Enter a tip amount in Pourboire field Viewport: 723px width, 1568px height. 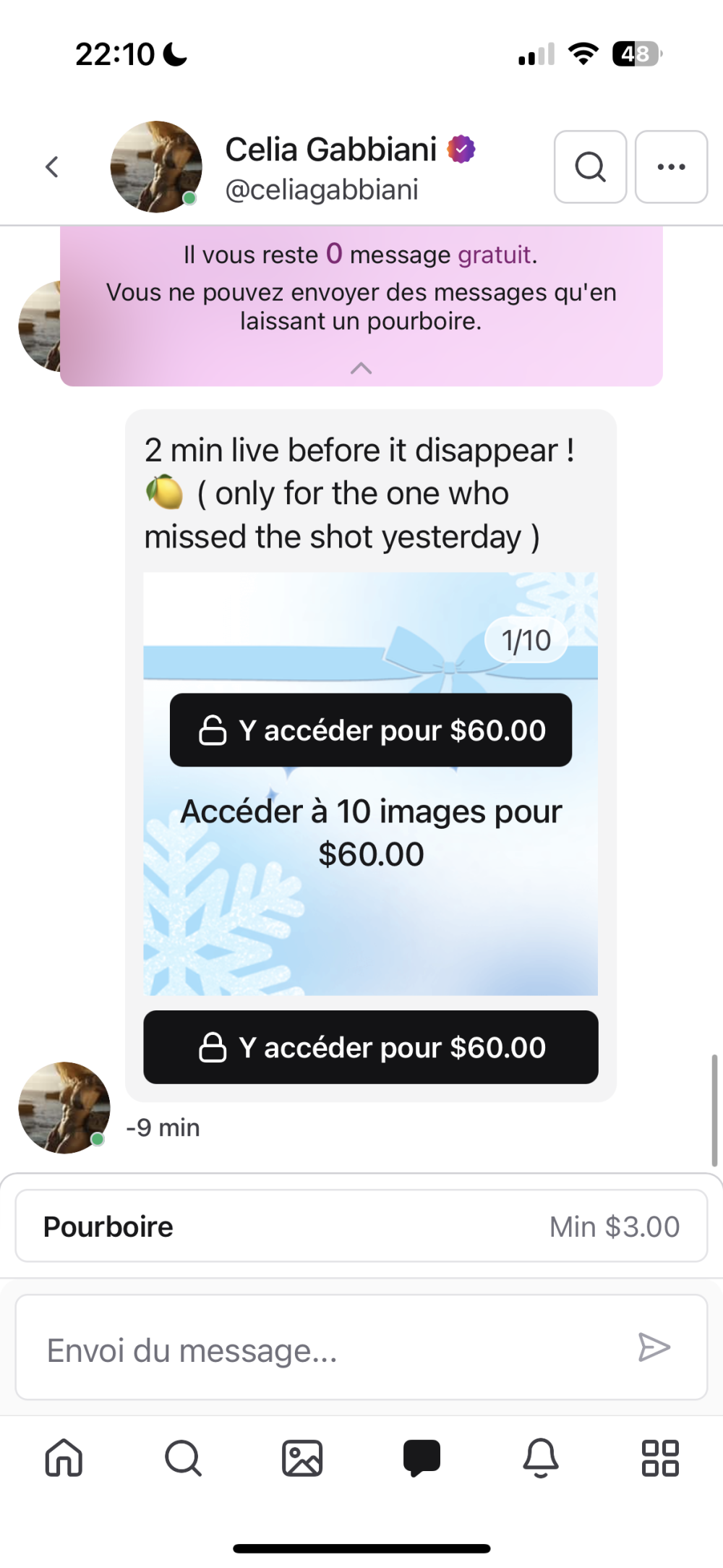(x=361, y=1227)
